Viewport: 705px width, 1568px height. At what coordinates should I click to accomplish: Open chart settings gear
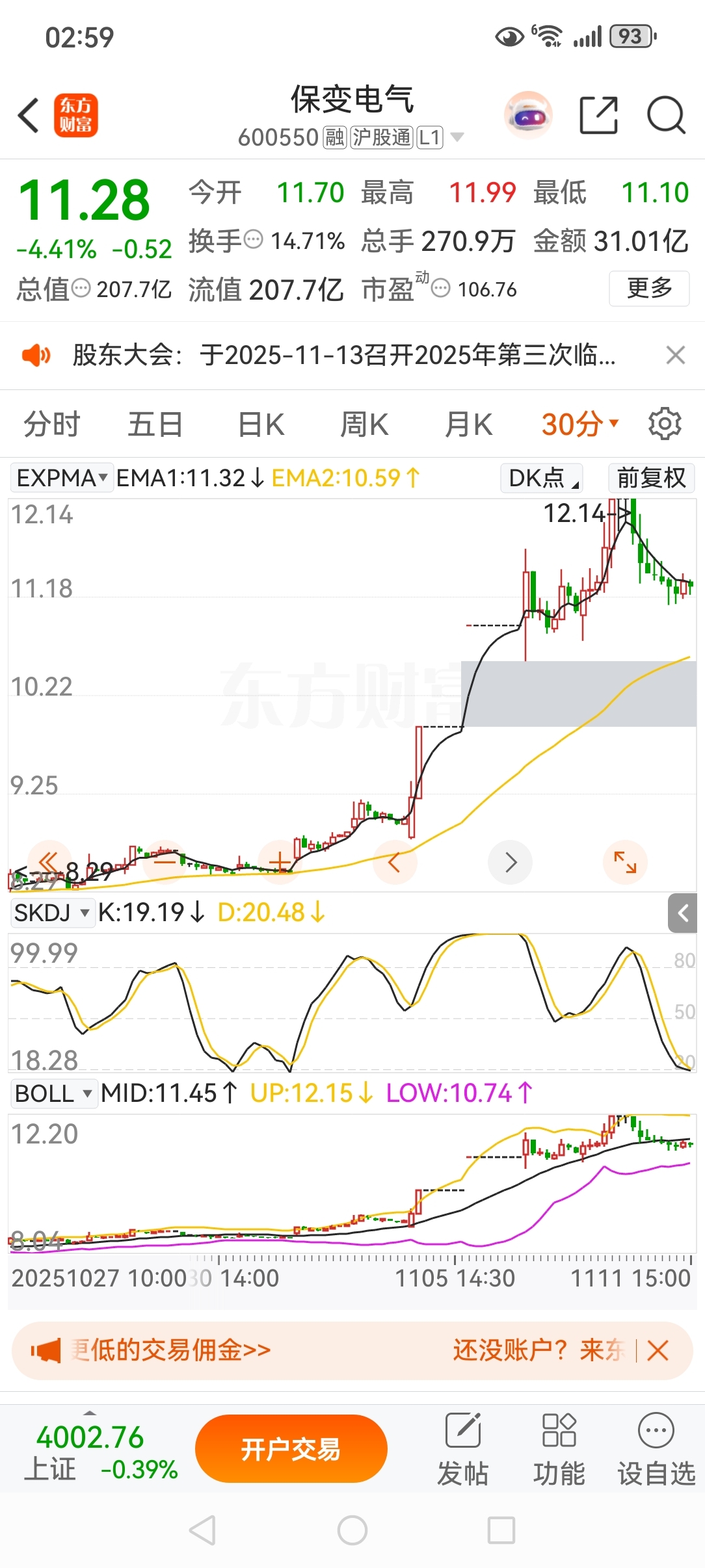click(x=665, y=425)
